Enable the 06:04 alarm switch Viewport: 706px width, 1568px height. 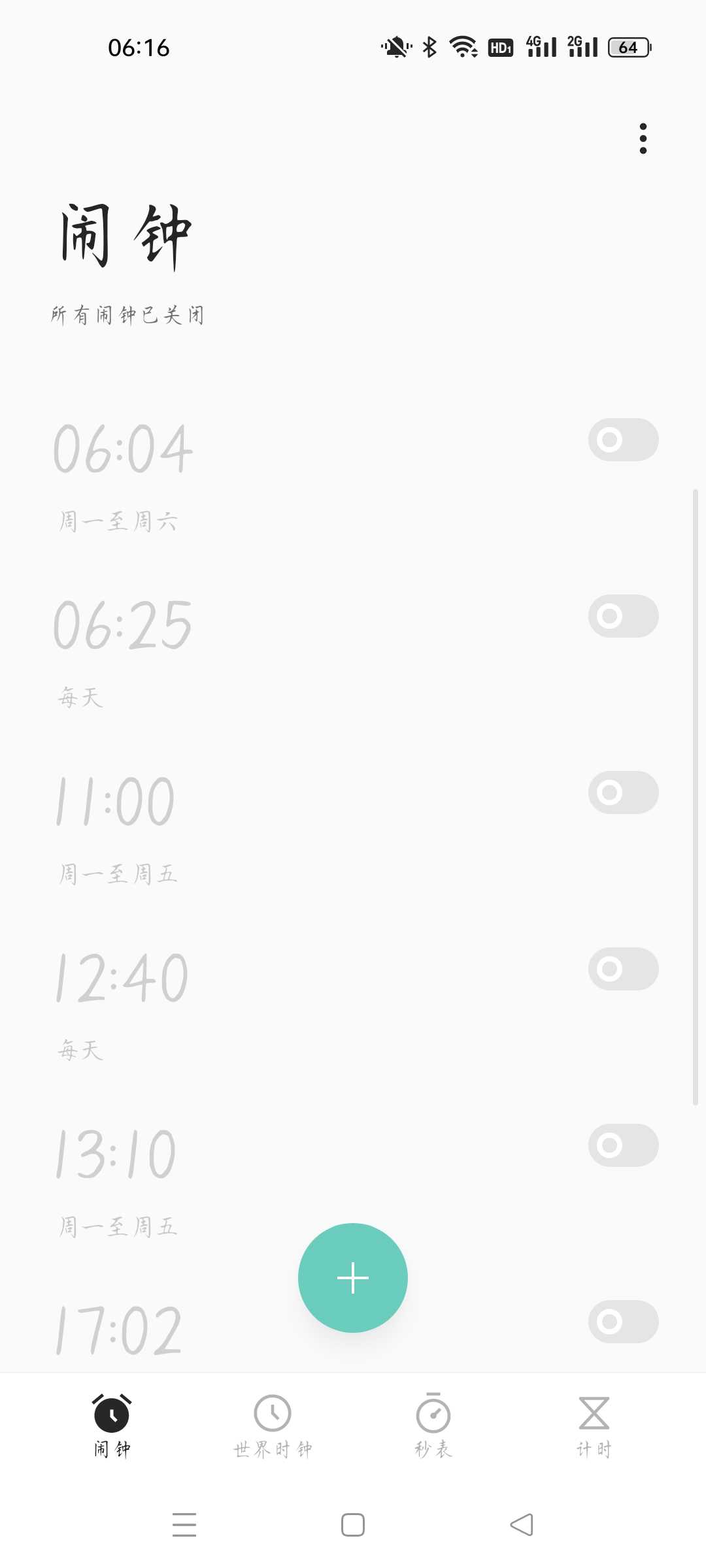pyautogui.click(x=623, y=440)
